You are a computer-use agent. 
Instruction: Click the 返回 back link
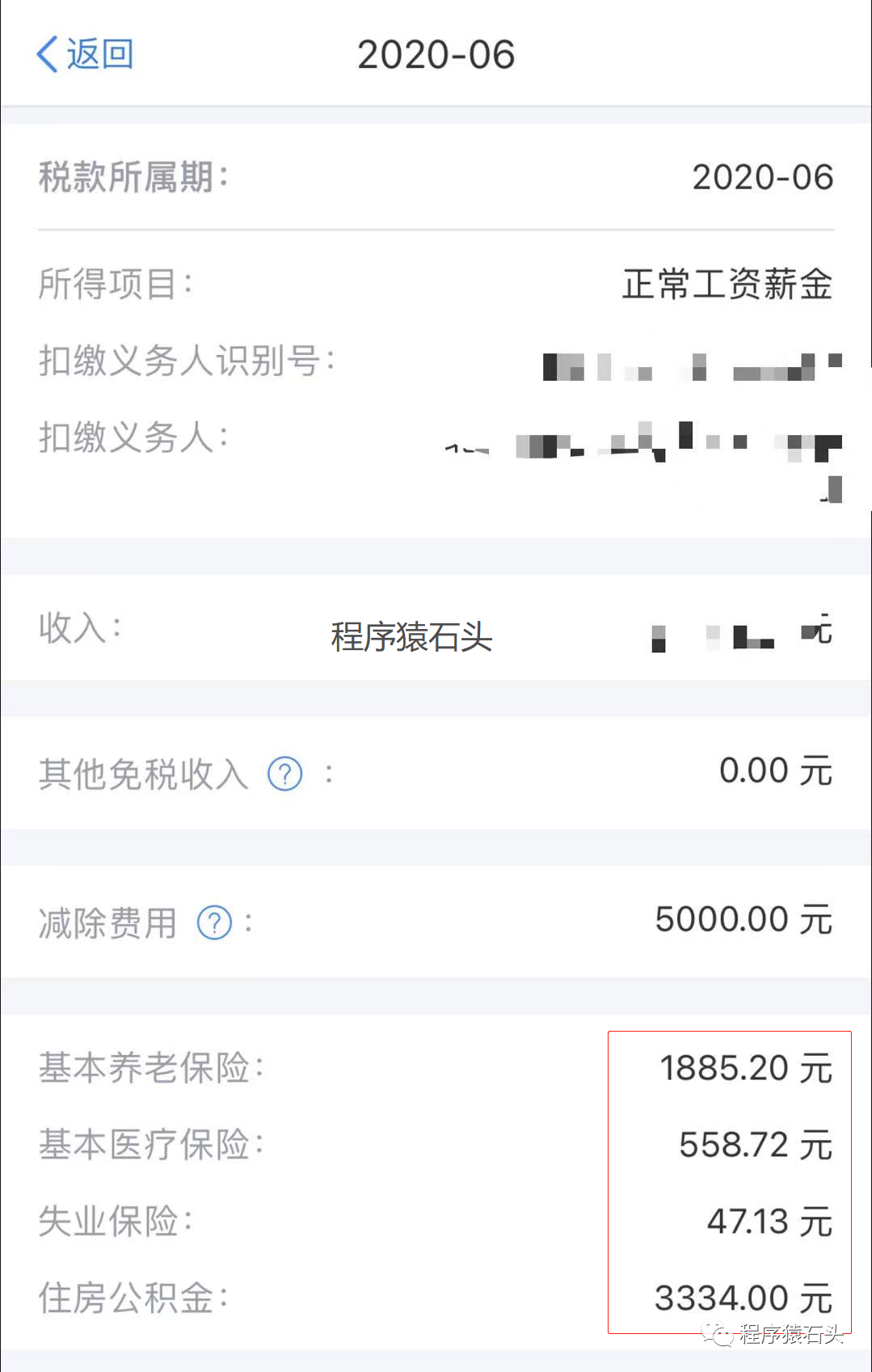83,54
